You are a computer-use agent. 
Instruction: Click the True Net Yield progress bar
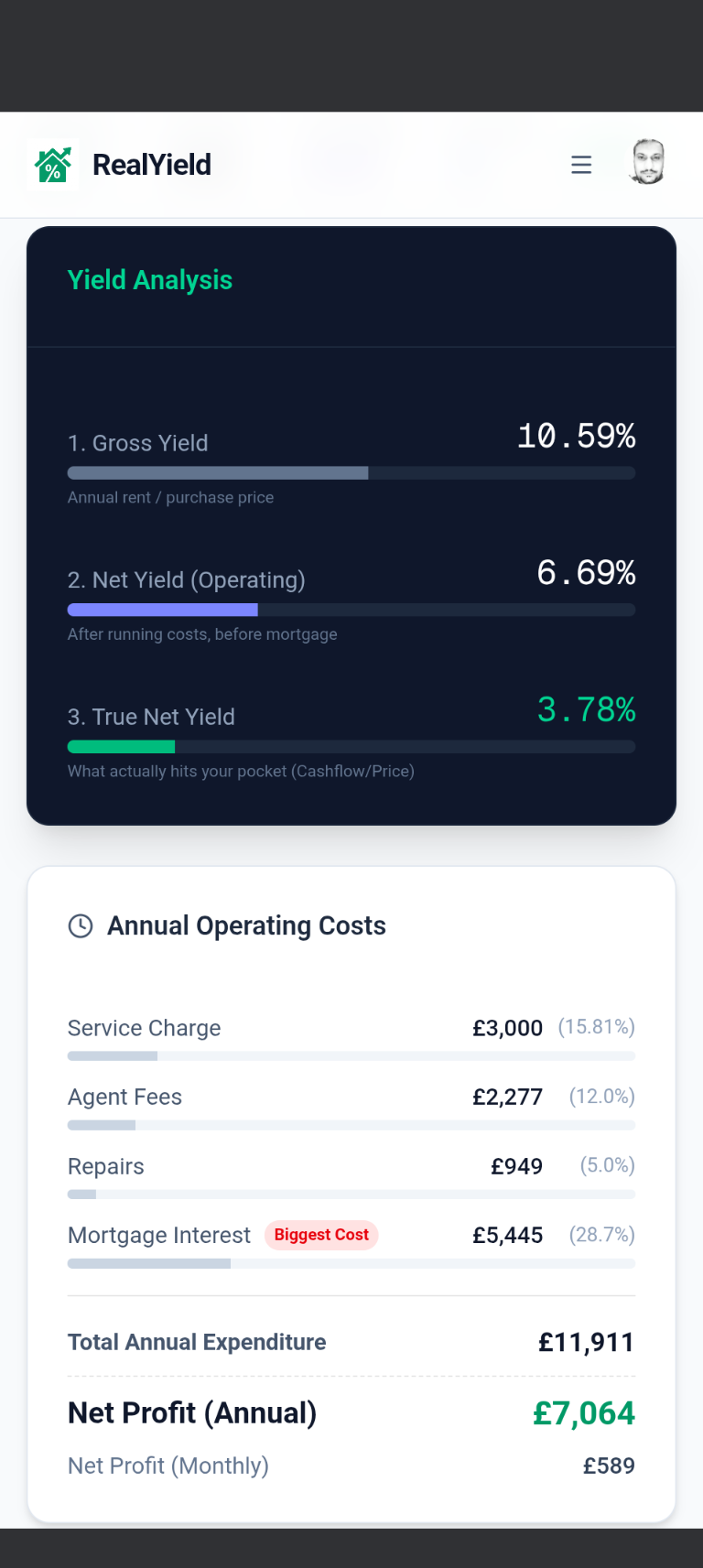[x=351, y=746]
